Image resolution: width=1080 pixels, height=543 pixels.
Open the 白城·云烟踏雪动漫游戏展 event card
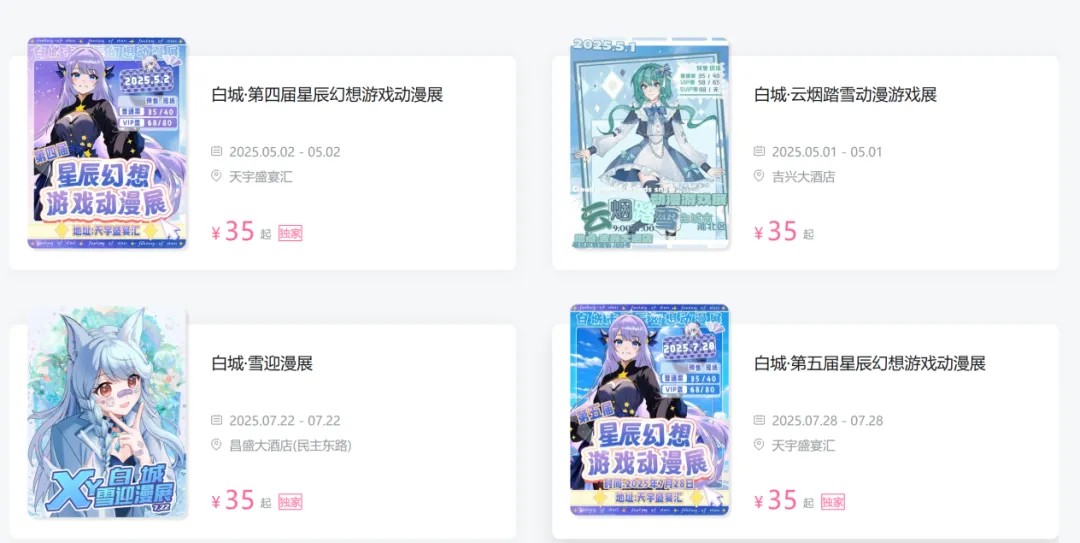(845, 96)
